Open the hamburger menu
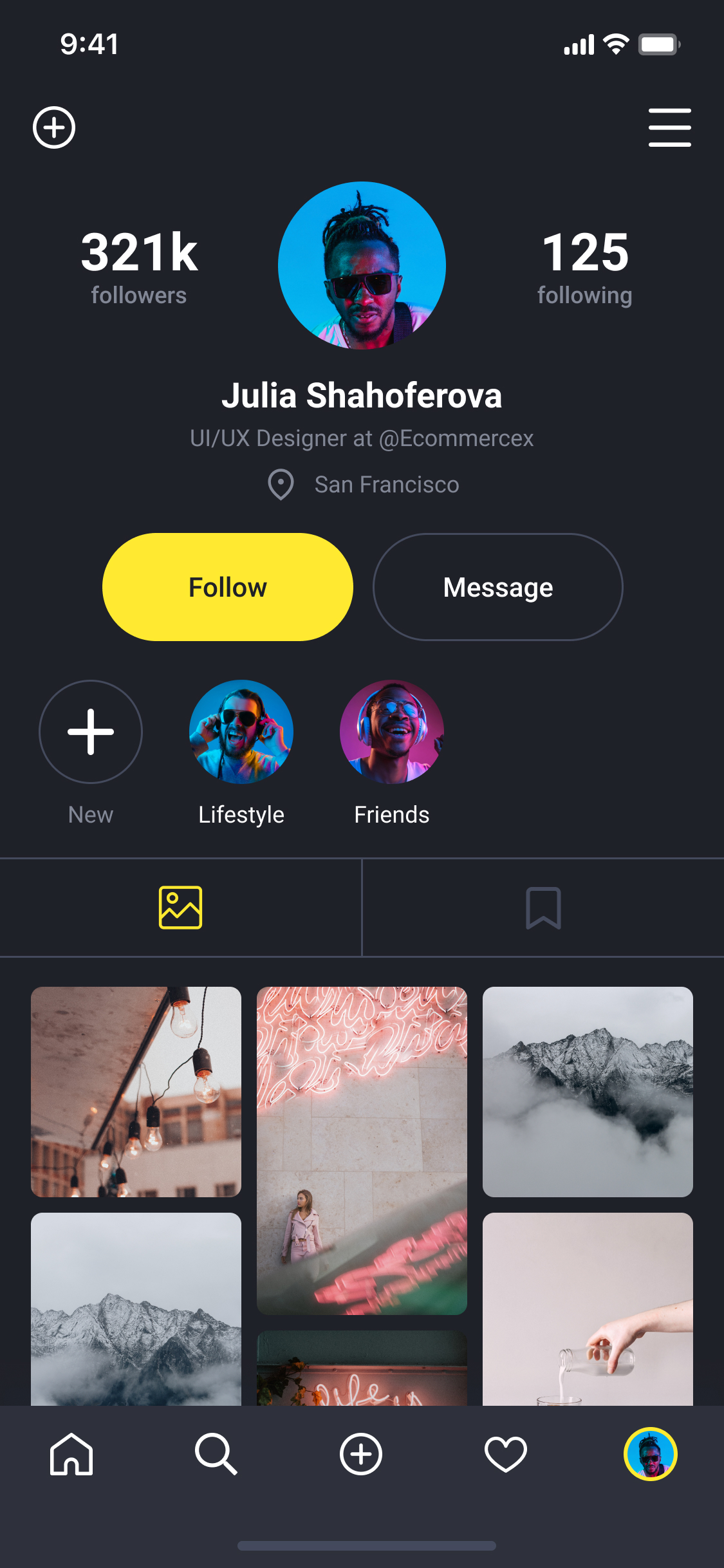The height and width of the screenshot is (1568, 724). click(x=669, y=127)
